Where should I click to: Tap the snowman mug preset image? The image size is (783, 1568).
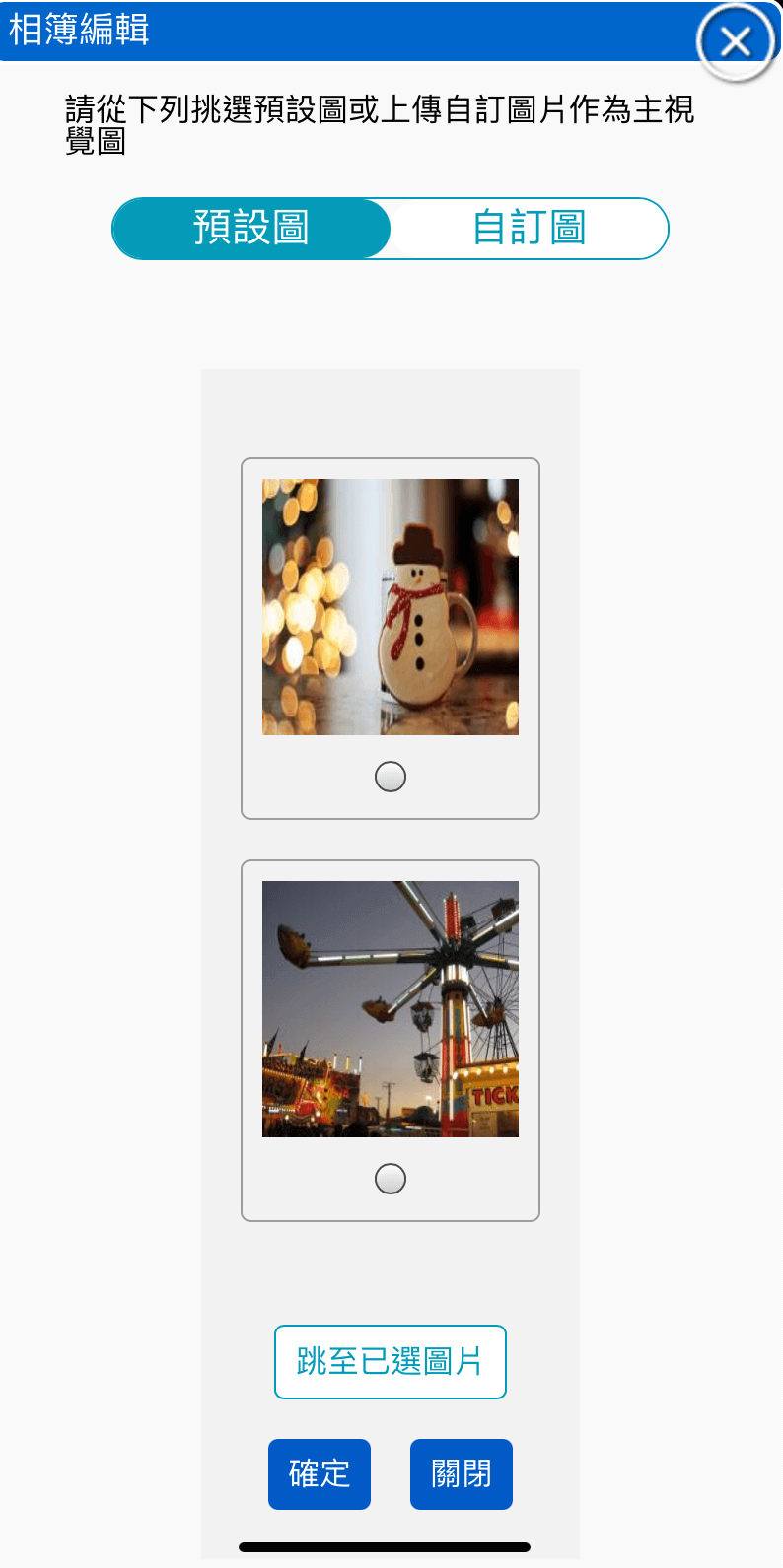click(x=391, y=607)
